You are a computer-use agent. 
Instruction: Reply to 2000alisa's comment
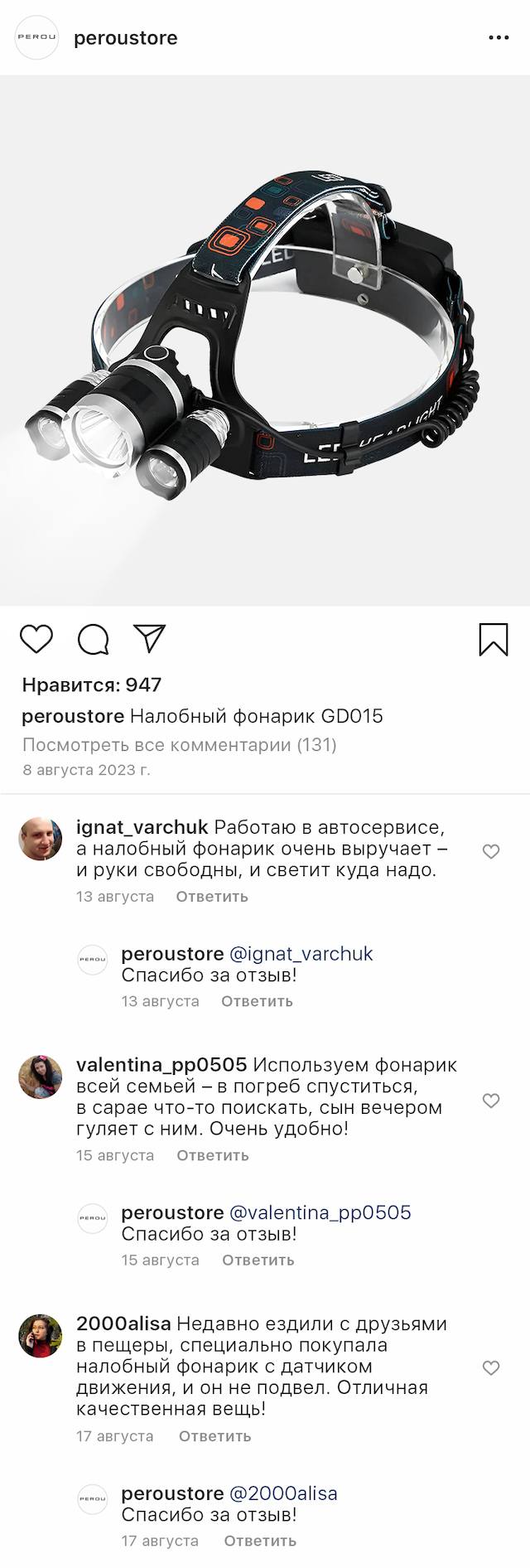(214, 1436)
